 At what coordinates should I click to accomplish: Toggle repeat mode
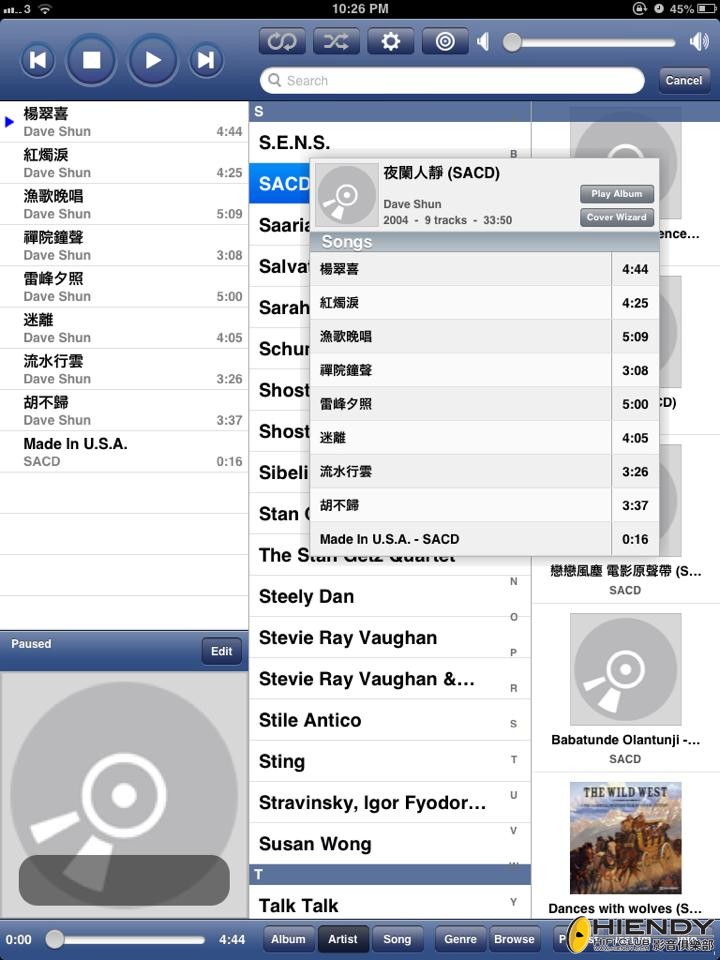tap(282, 41)
